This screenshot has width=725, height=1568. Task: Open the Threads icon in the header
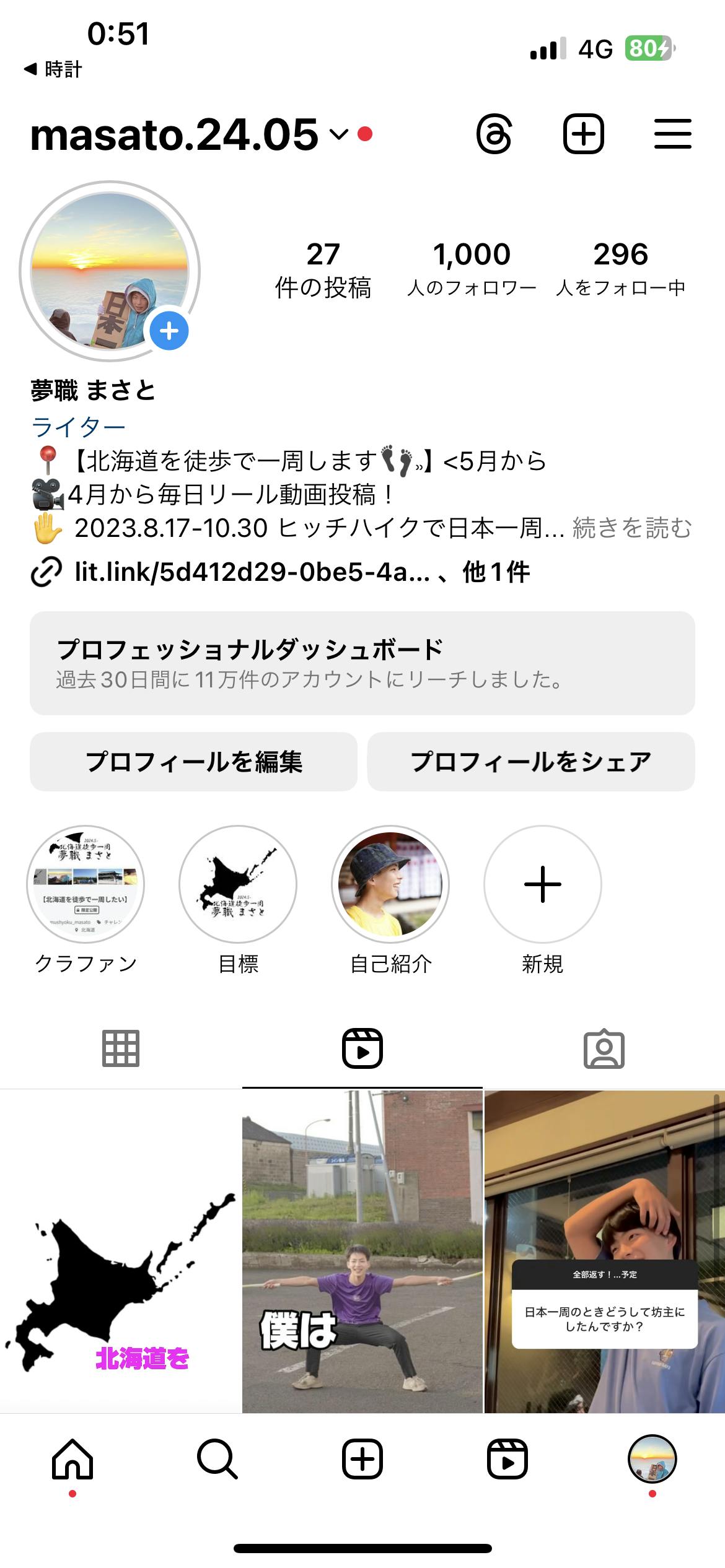tap(494, 134)
